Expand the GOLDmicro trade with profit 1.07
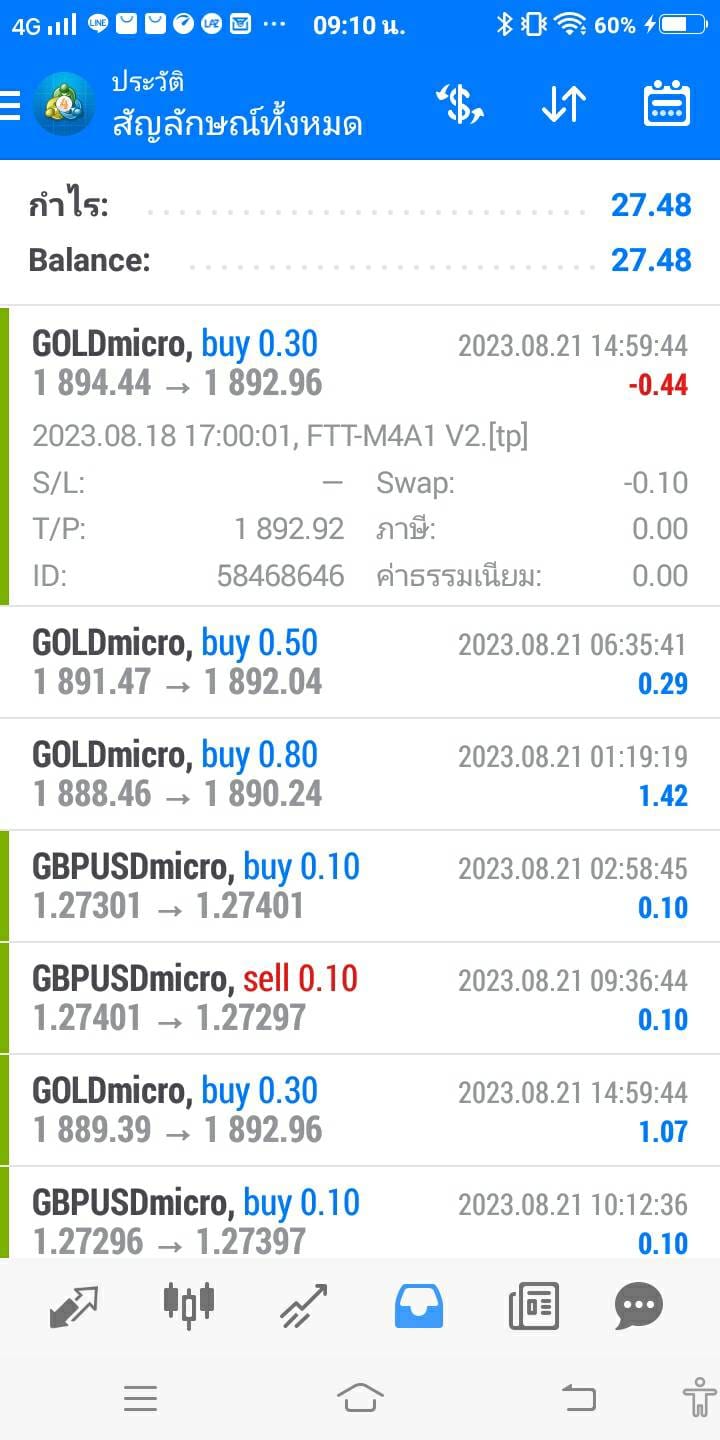Image resolution: width=720 pixels, height=1440 pixels. tap(360, 1110)
